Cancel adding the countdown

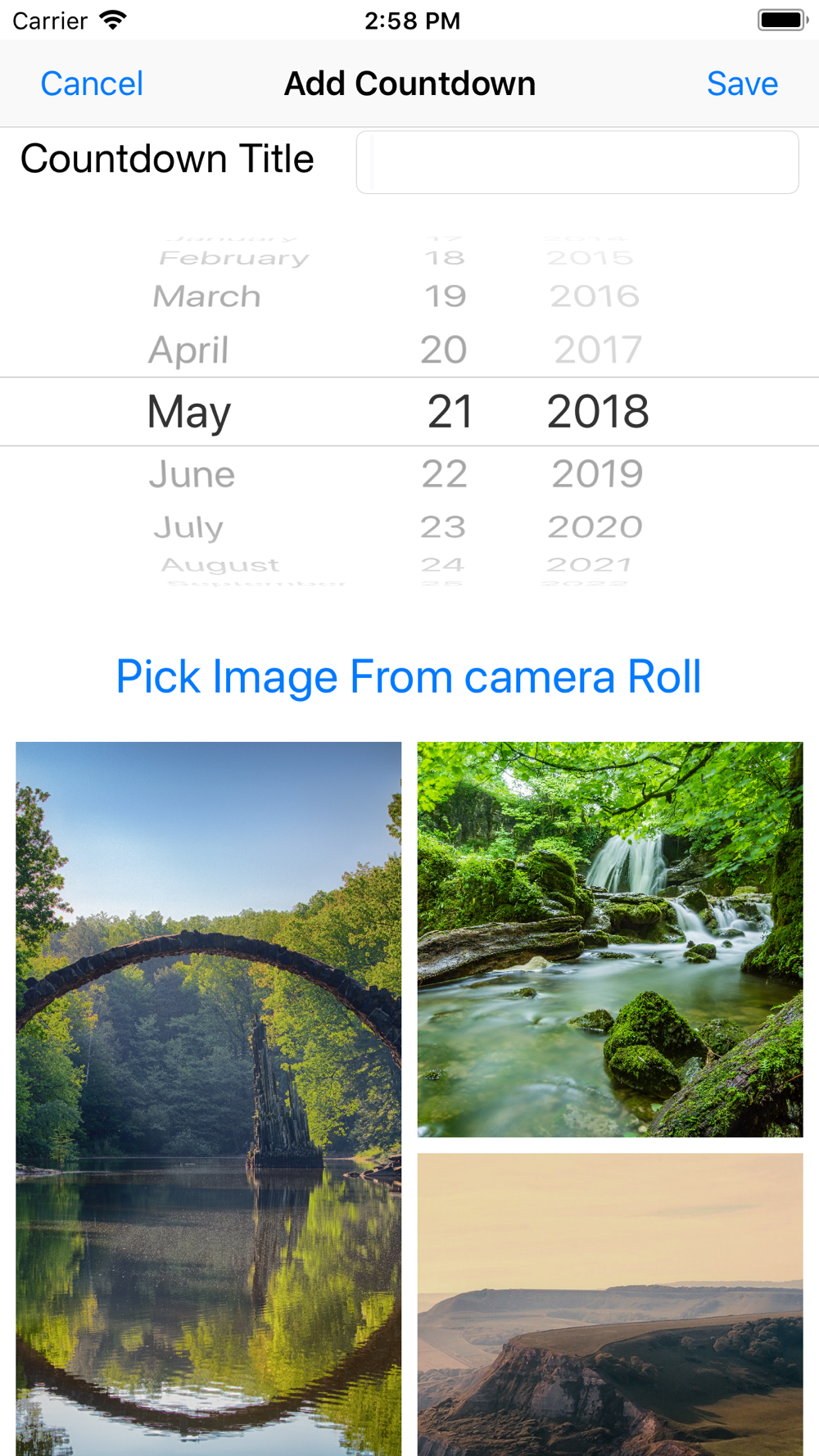tap(92, 84)
